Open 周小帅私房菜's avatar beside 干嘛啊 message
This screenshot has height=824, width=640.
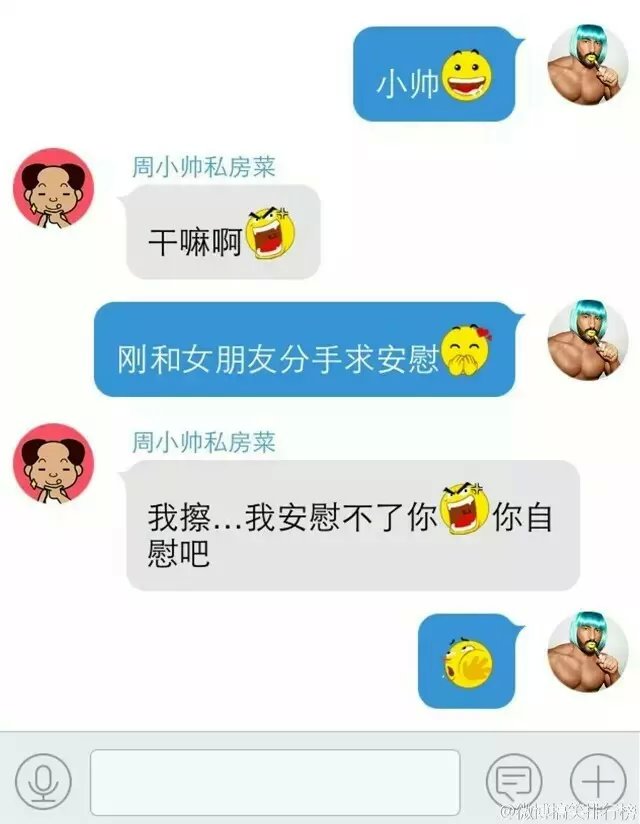click(52, 188)
